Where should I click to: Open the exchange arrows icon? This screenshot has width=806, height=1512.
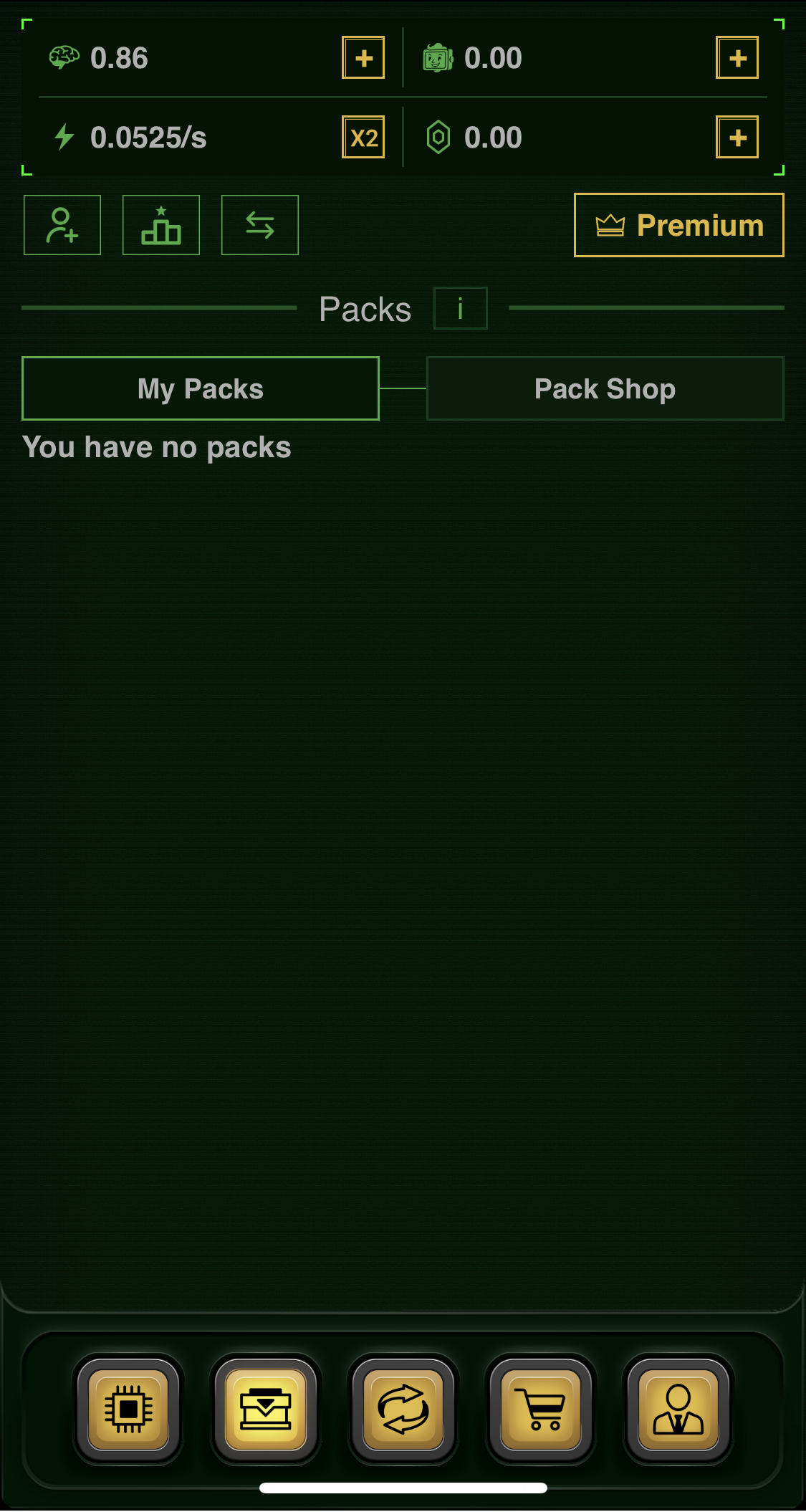point(260,225)
